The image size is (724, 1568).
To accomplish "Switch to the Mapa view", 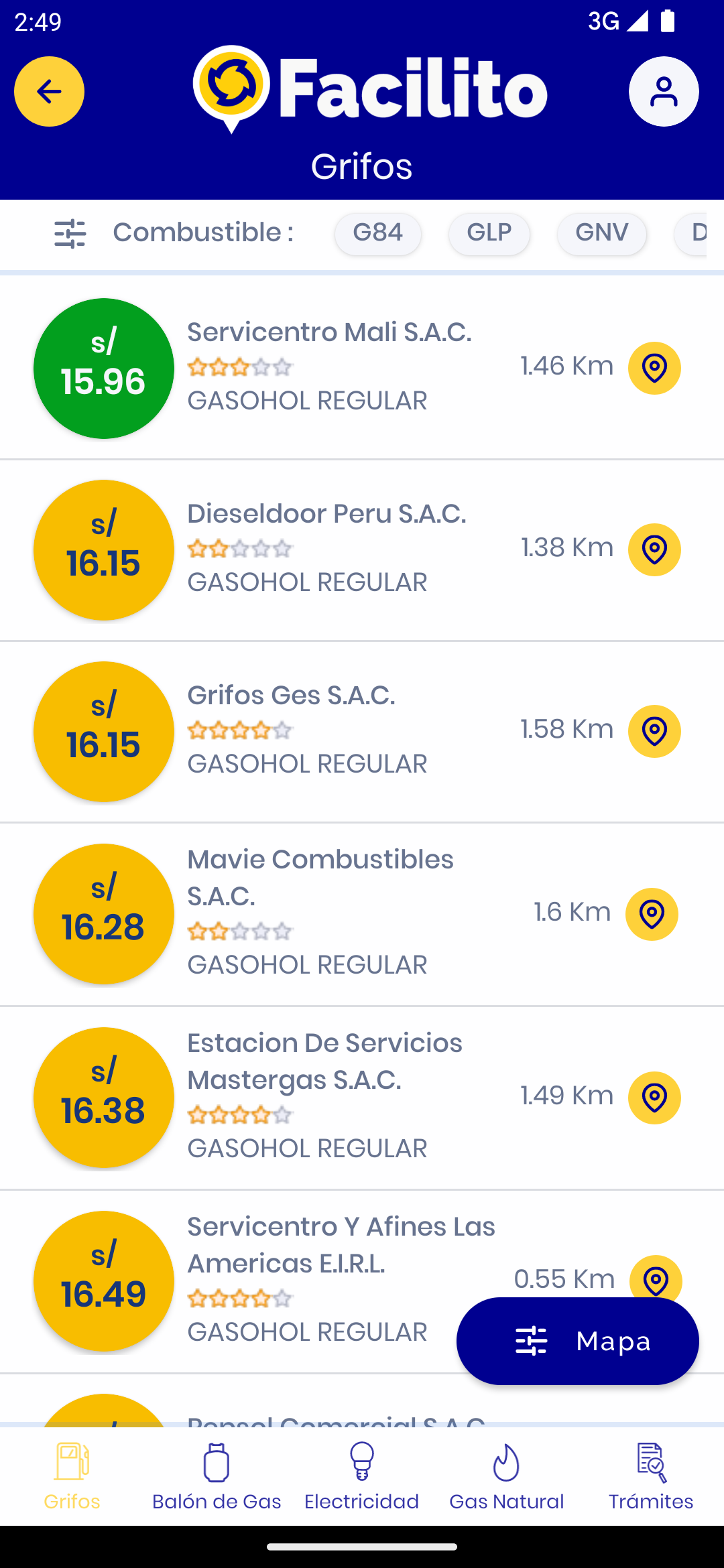I will click(x=577, y=1341).
